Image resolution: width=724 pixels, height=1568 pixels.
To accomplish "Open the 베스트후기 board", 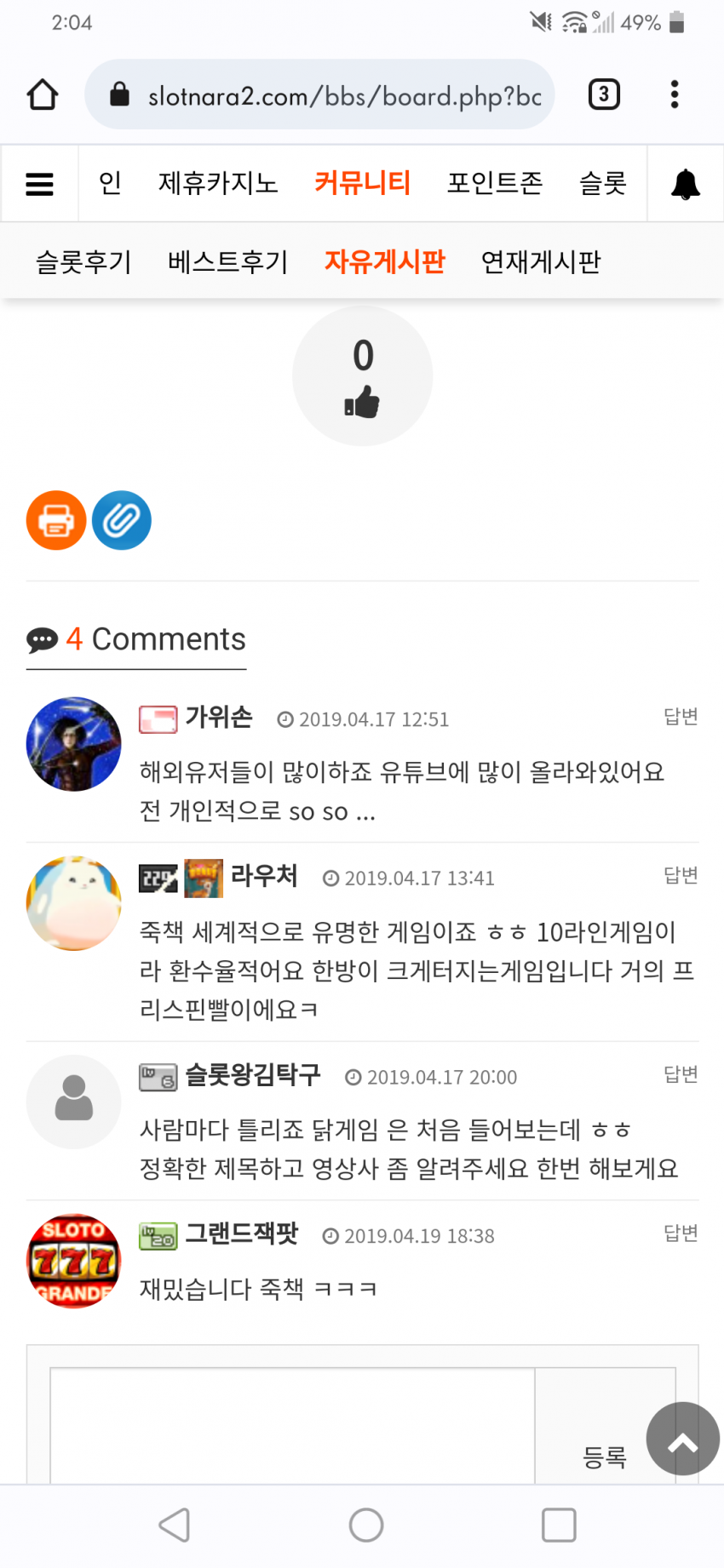I will coord(228,261).
